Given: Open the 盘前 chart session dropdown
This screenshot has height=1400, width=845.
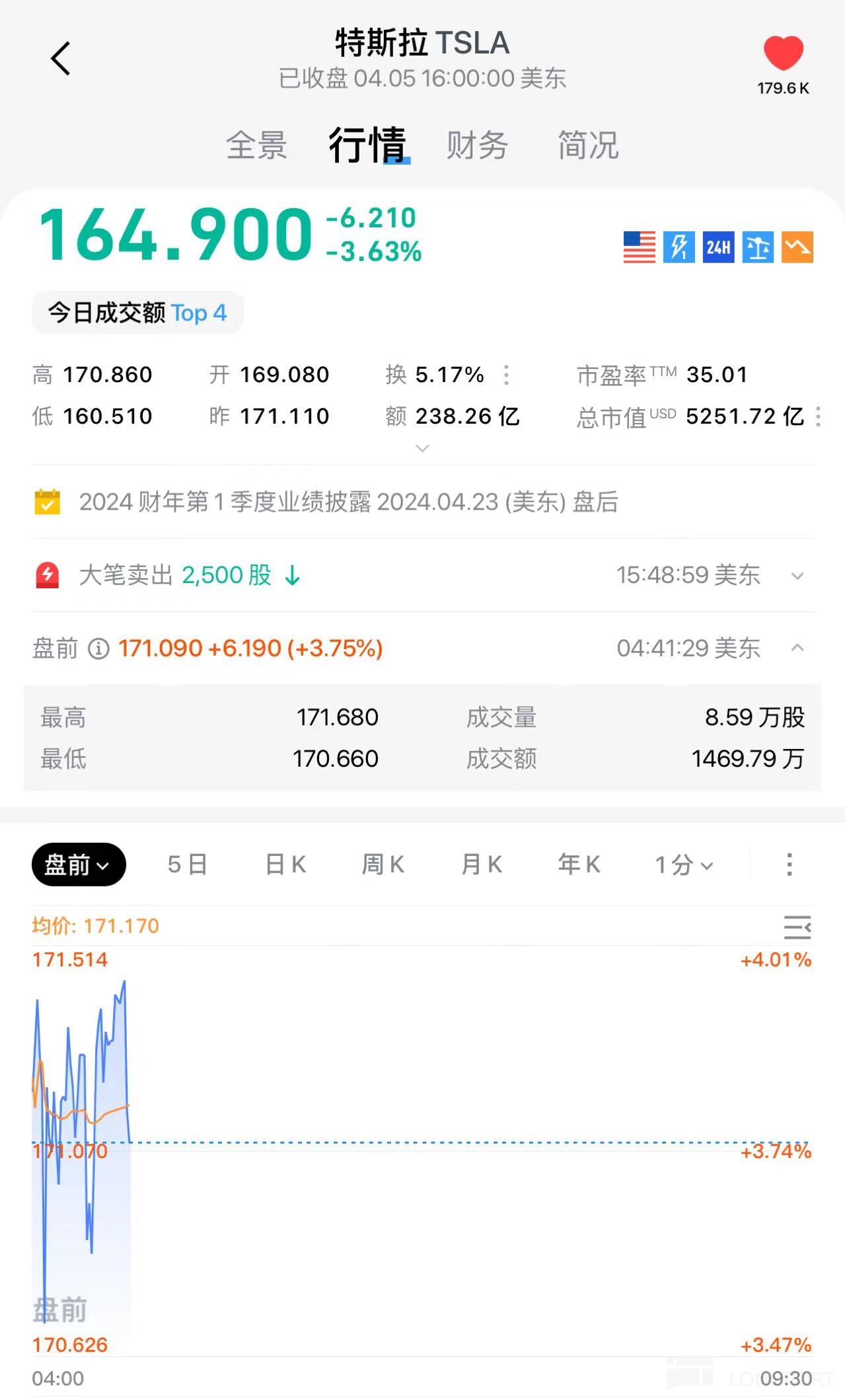Looking at the screenshot, I should click(78, 865).
